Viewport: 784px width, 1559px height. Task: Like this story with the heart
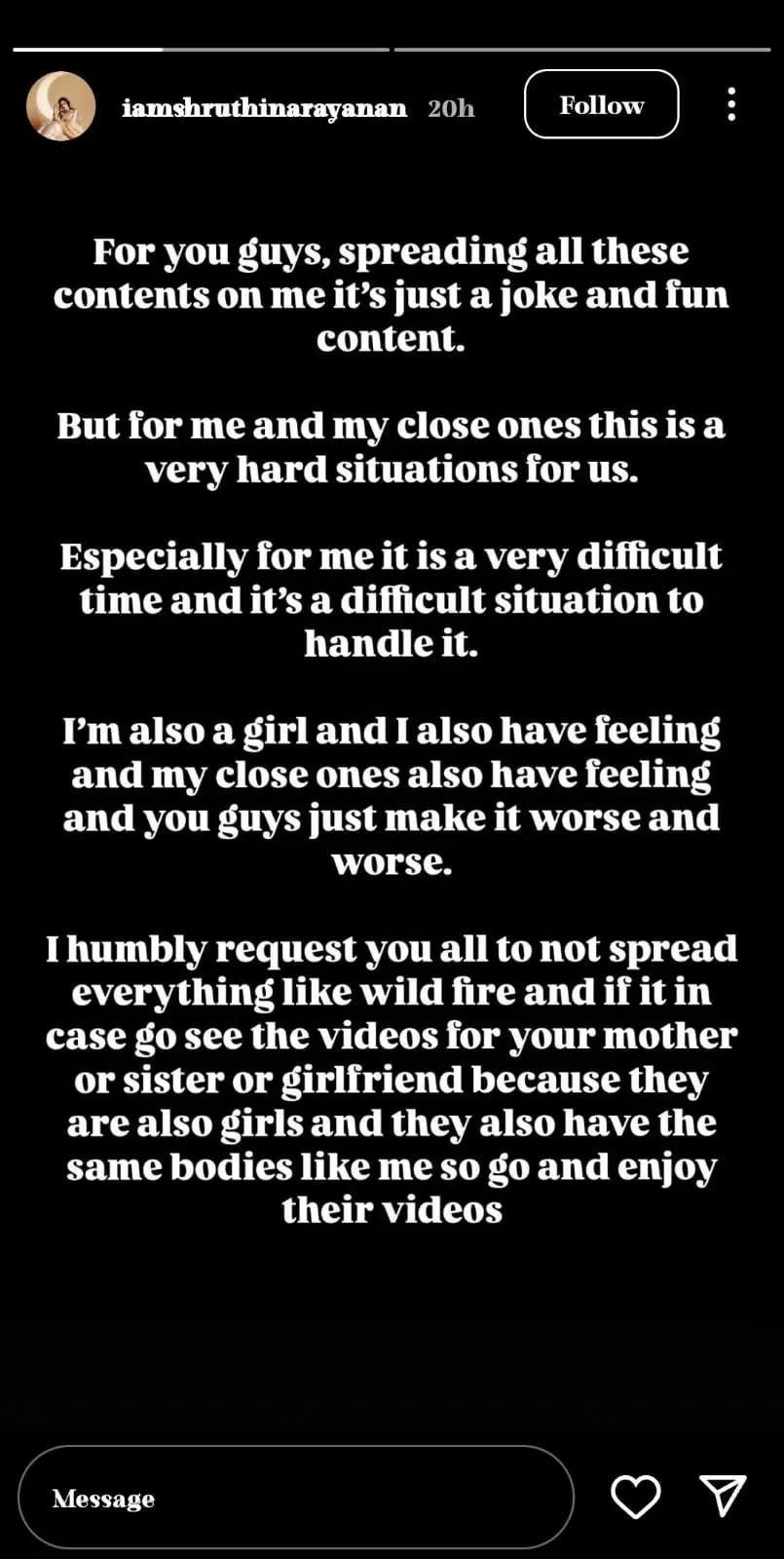click(636, 1497)
